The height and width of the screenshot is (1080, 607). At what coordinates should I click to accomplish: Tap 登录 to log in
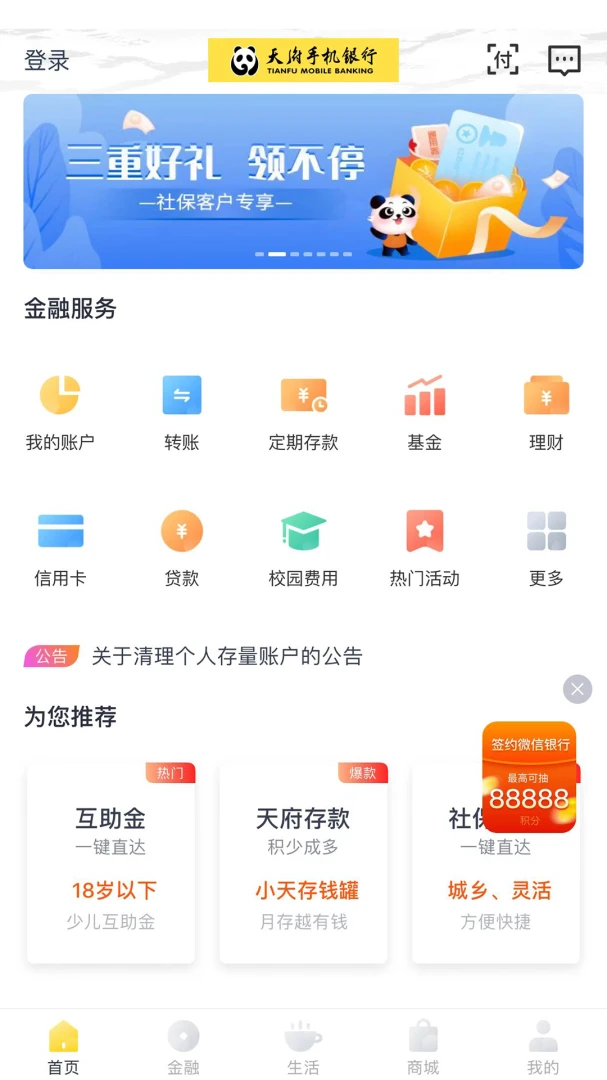(47, 61)
